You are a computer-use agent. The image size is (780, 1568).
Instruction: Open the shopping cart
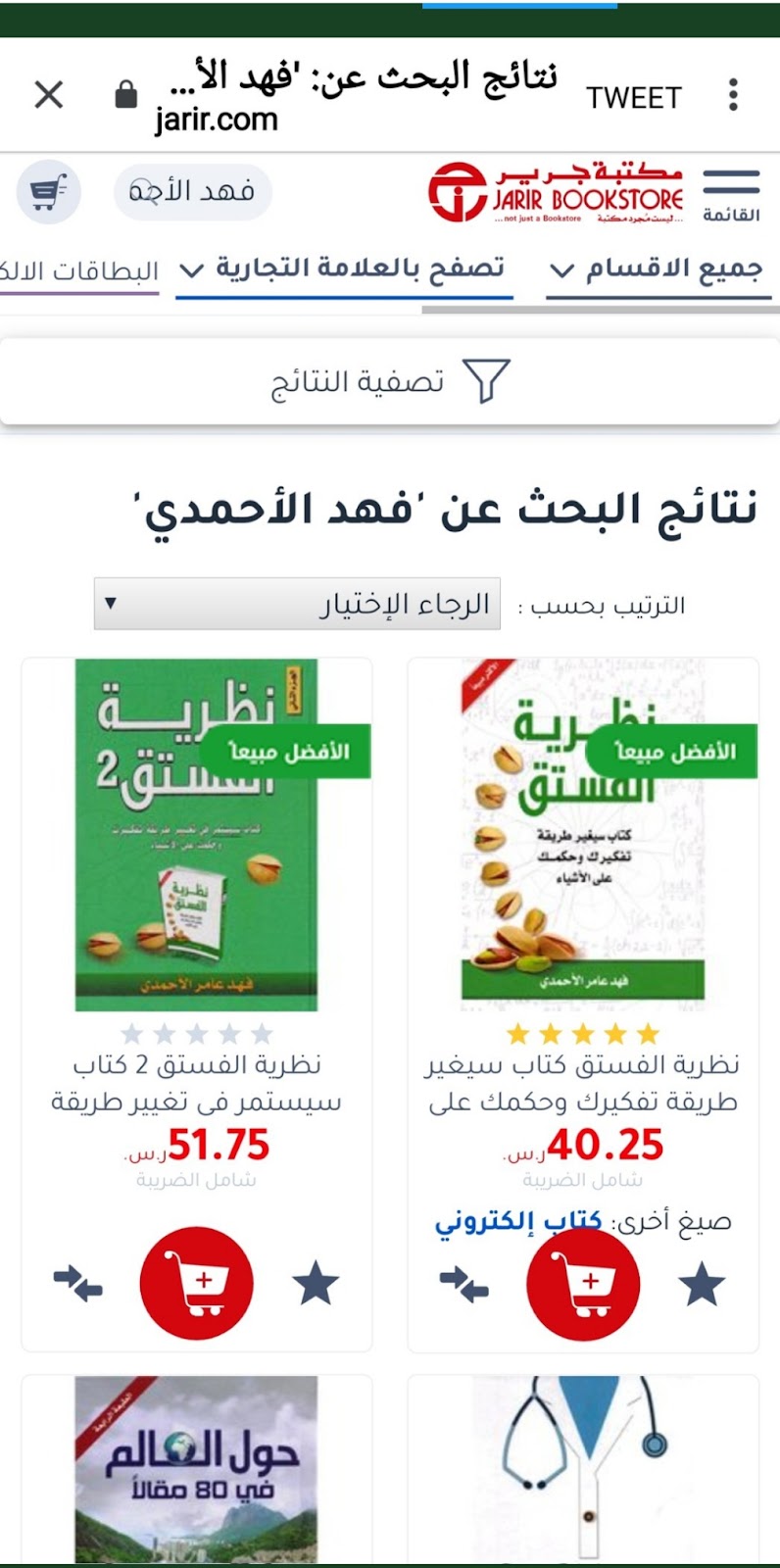pos(48,192)
